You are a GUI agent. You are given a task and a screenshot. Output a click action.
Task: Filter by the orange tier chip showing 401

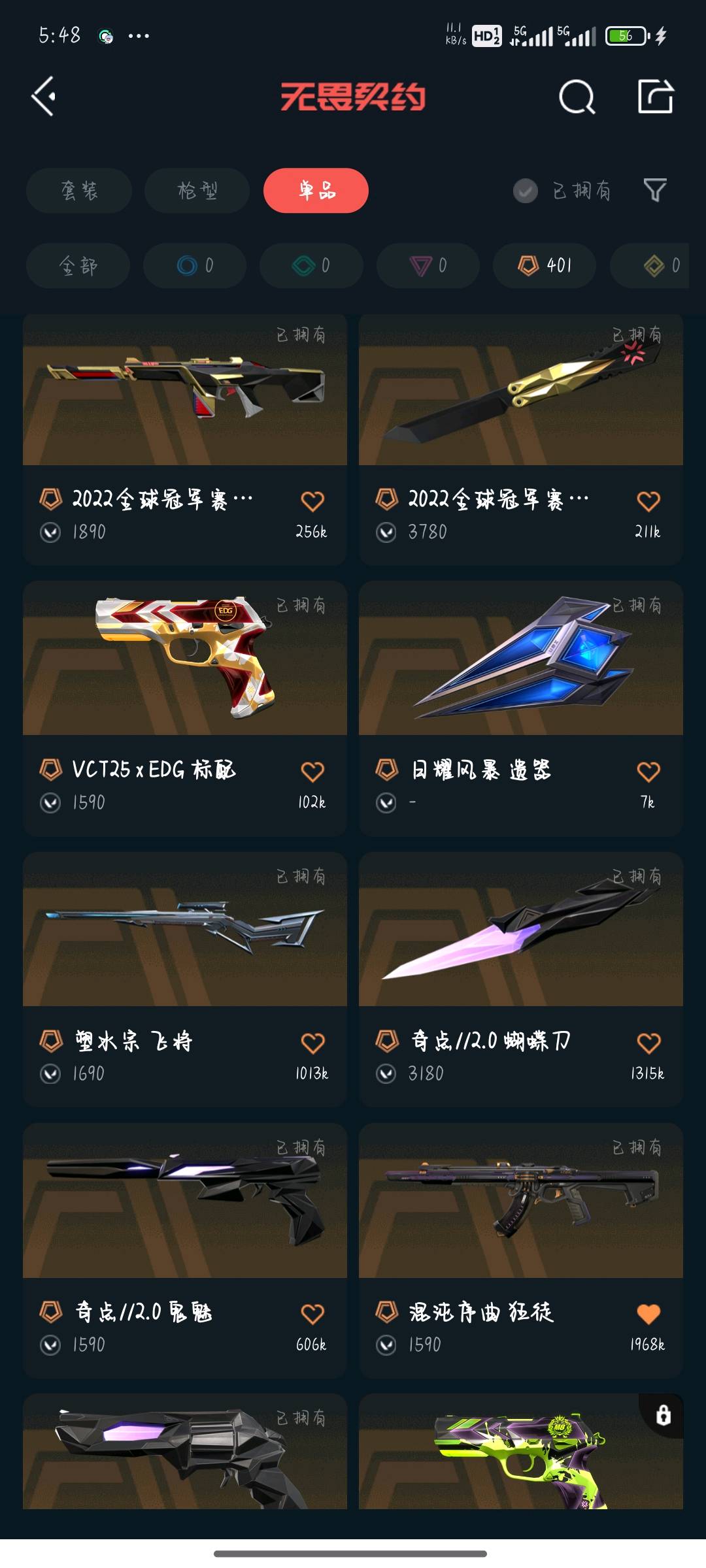coord(544,265)
